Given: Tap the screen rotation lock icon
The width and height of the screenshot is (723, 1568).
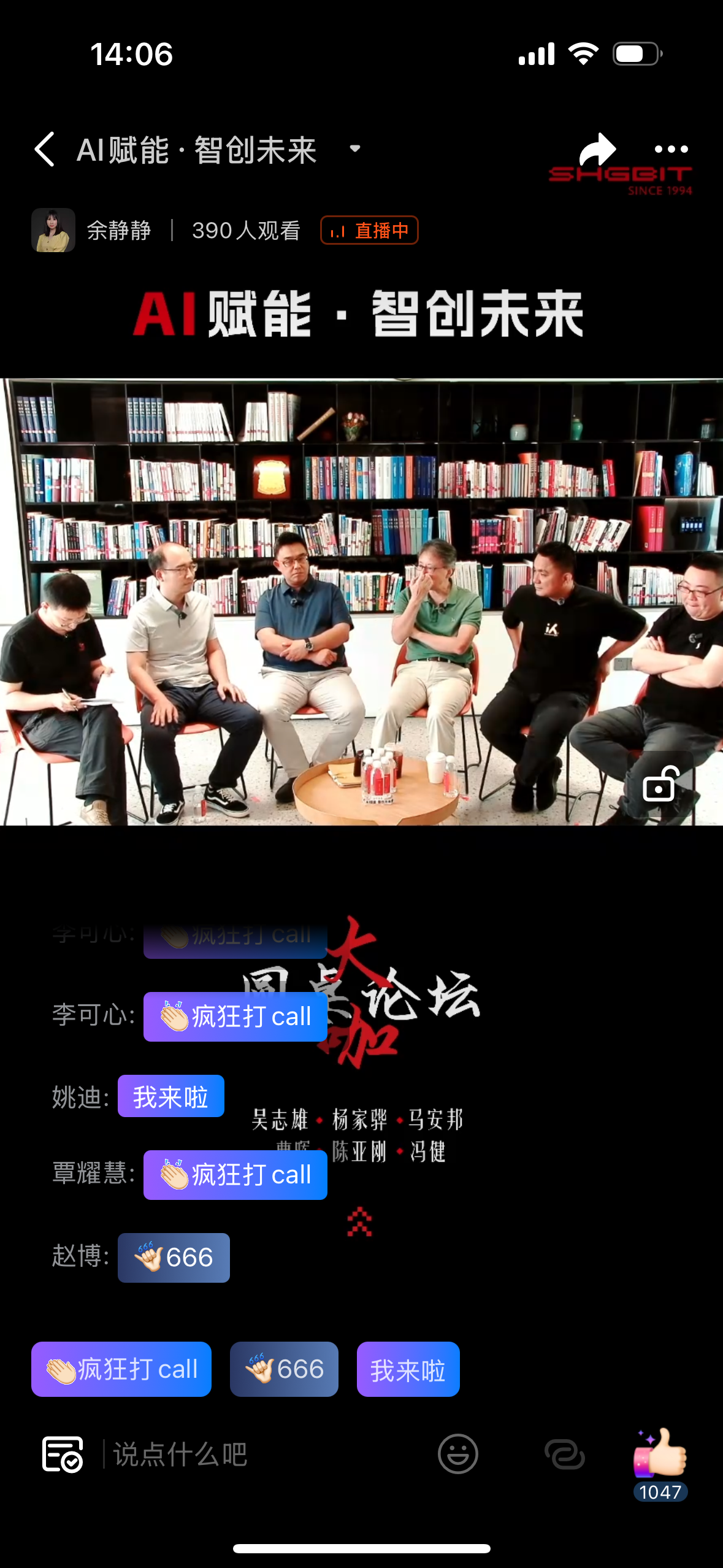Looking at the screenshot, I should click(660, 785).
